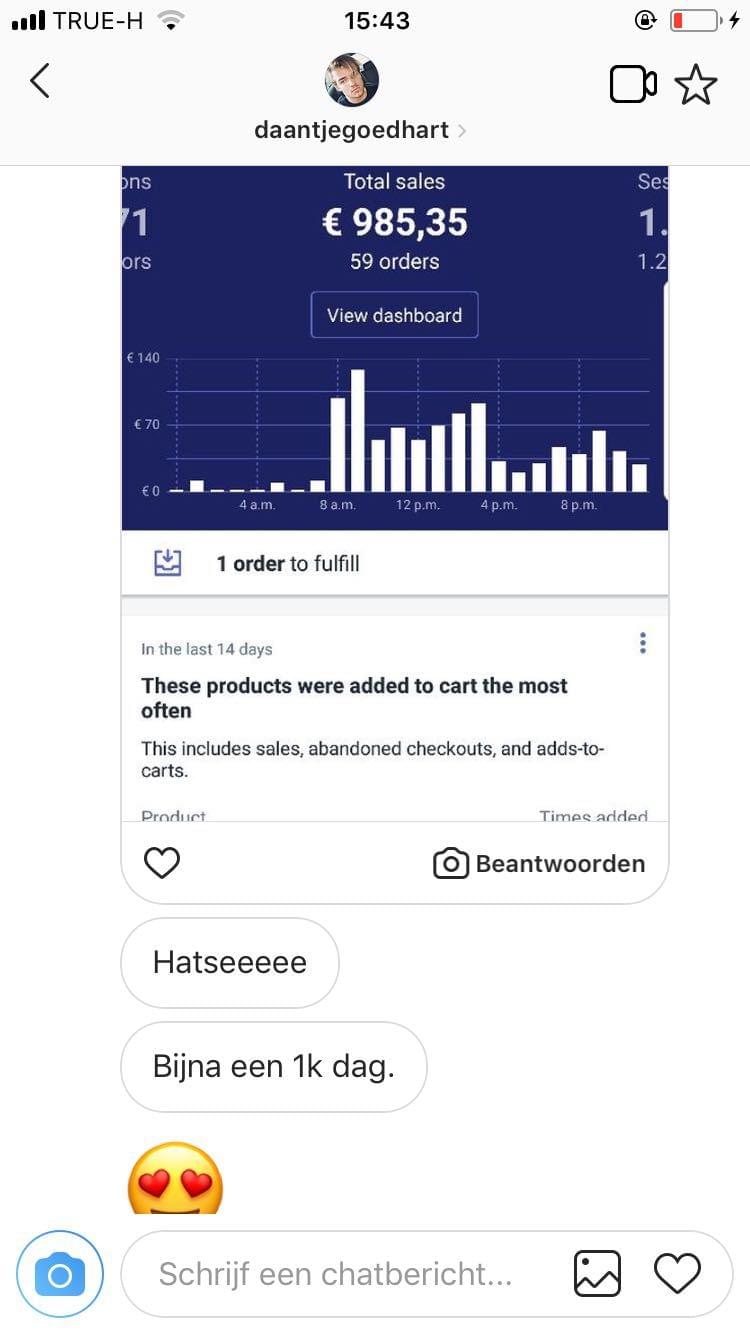Send a heart reaction

click(x=677, y=1274)
